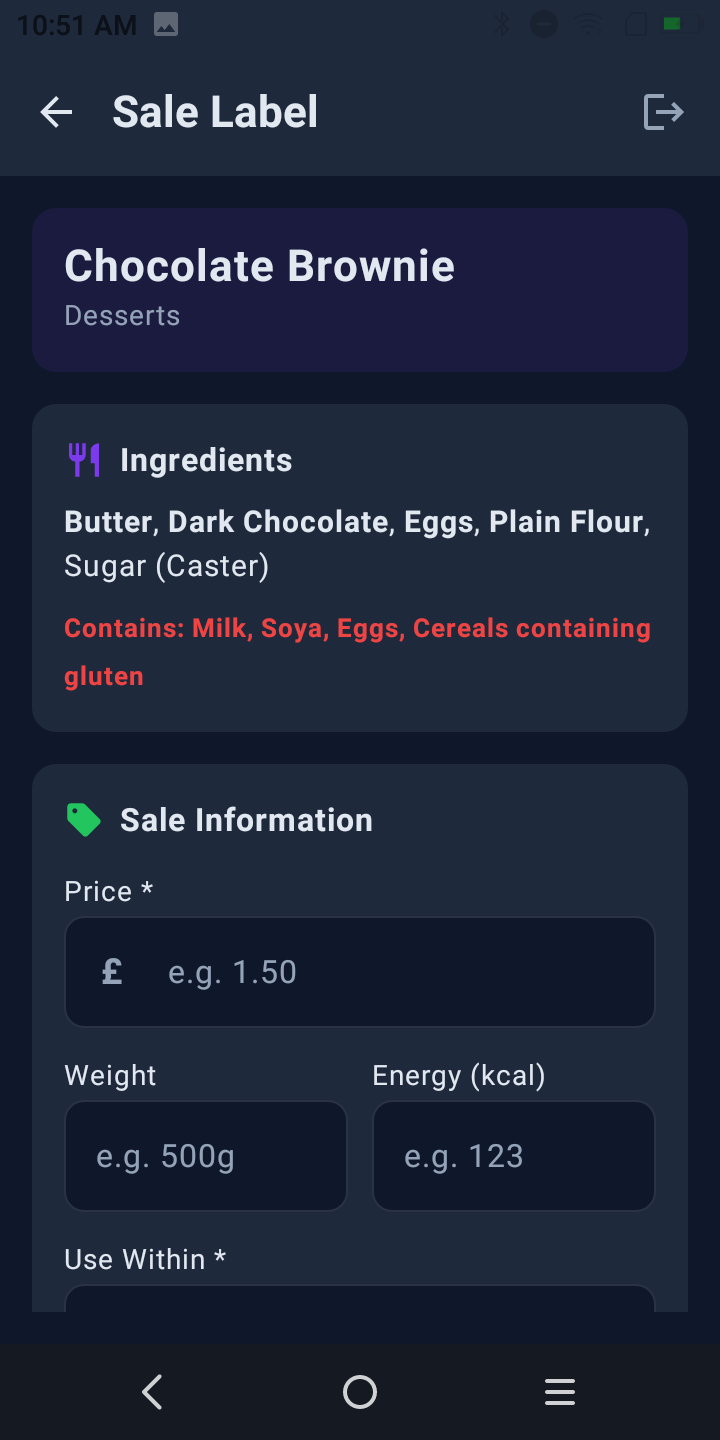Focus the Price input field

tap(360, 971)
